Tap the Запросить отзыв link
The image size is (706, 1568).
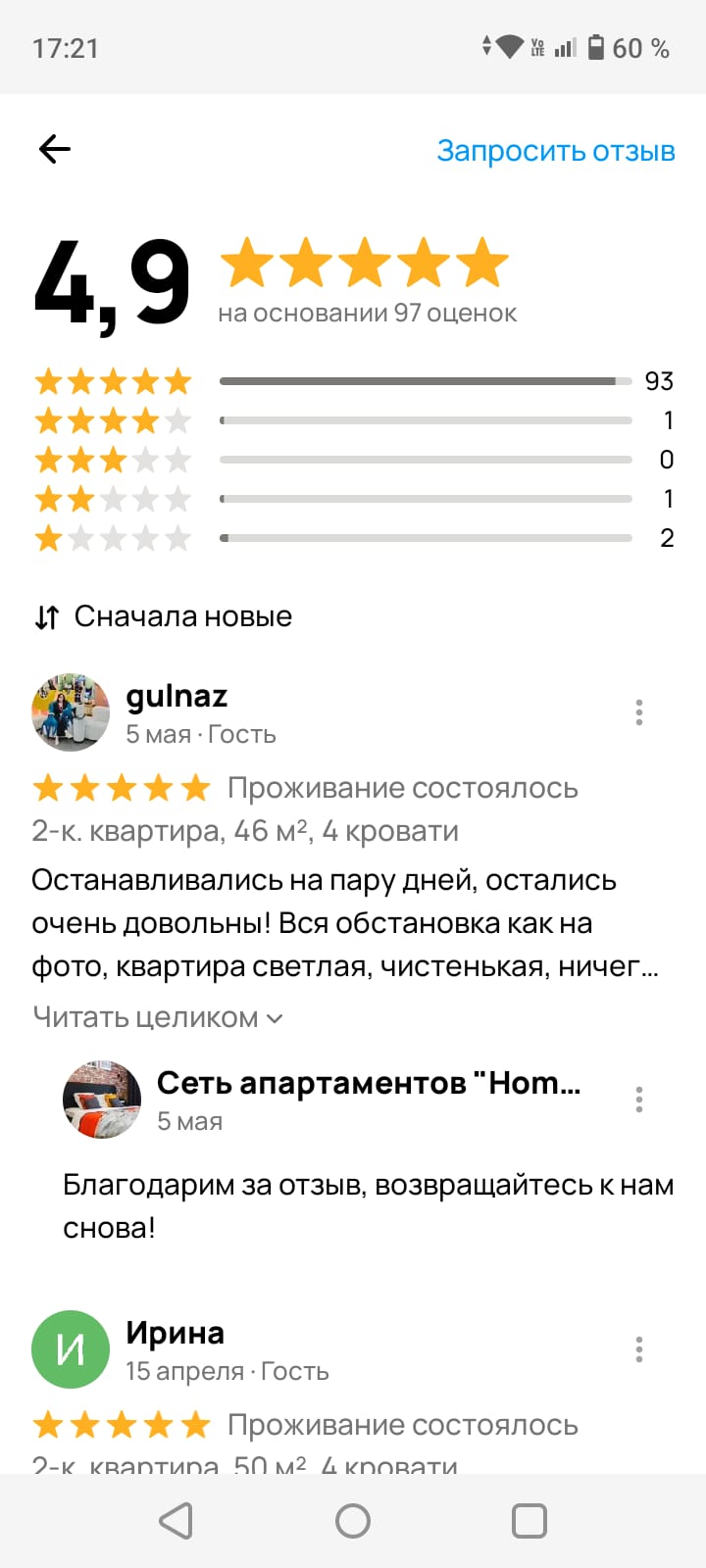(x=555, y=151)
